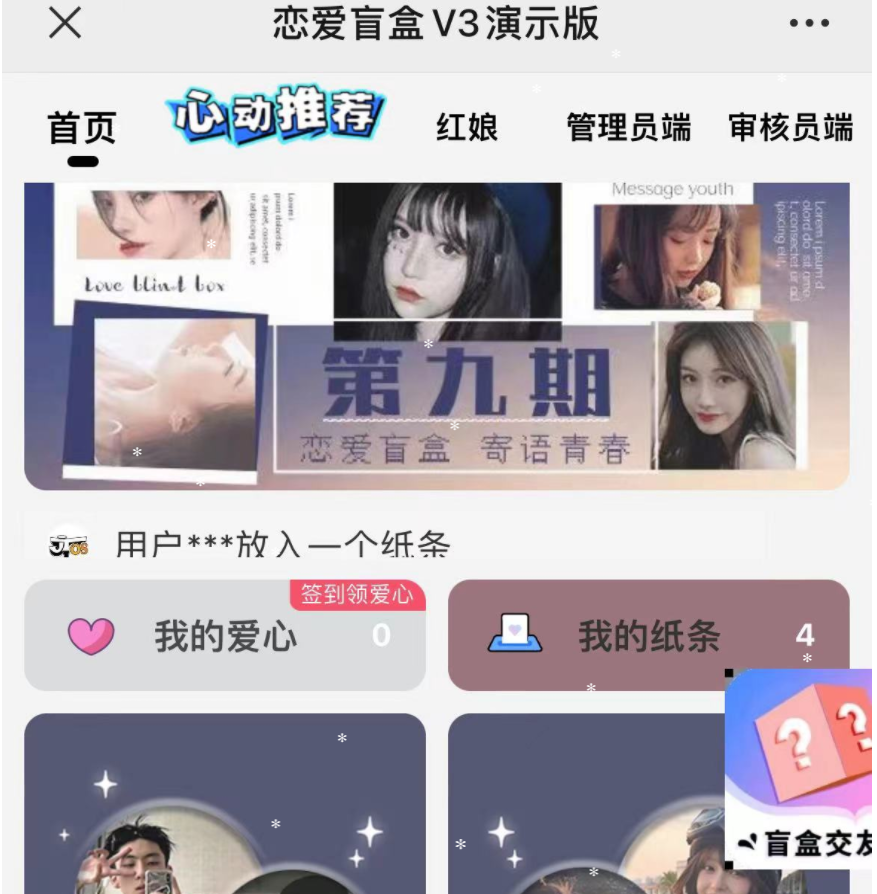Viewport: 877px width, 894px height.
Task: Open the 第九期 恋爱盲盒 banner
Action: 437,336
